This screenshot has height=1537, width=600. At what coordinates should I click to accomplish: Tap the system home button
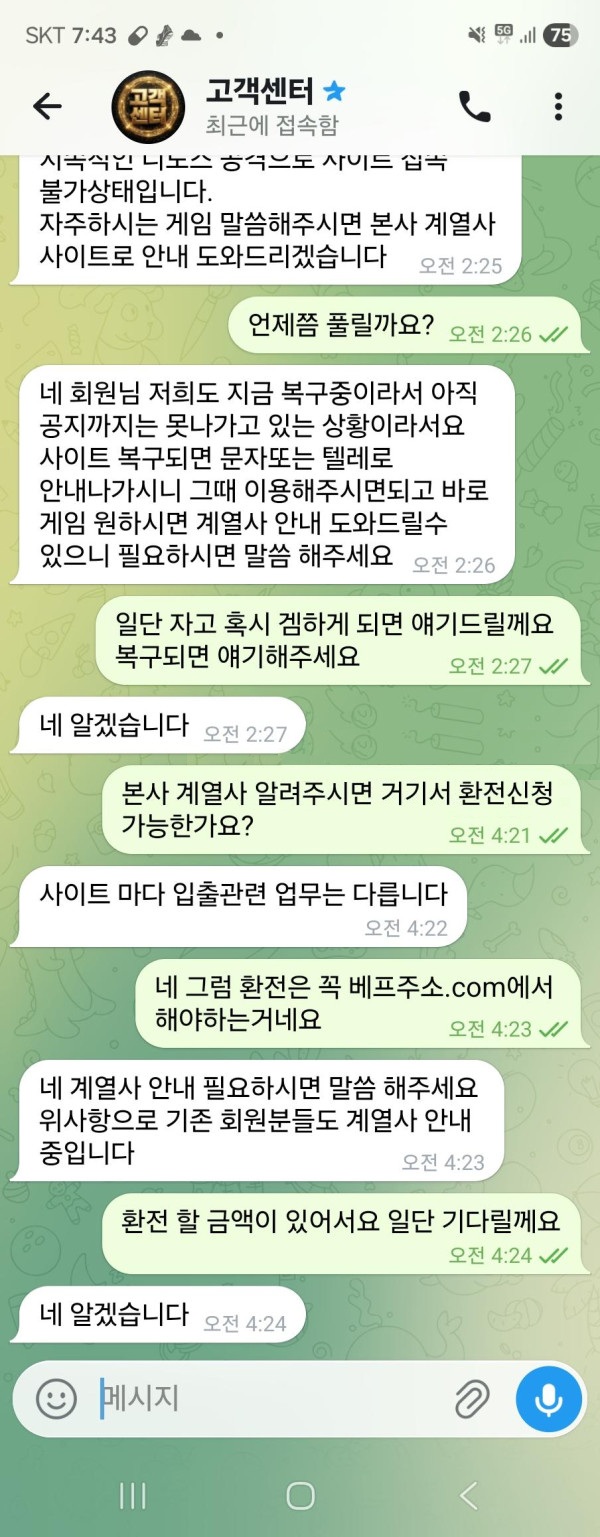click(300, 1495)
